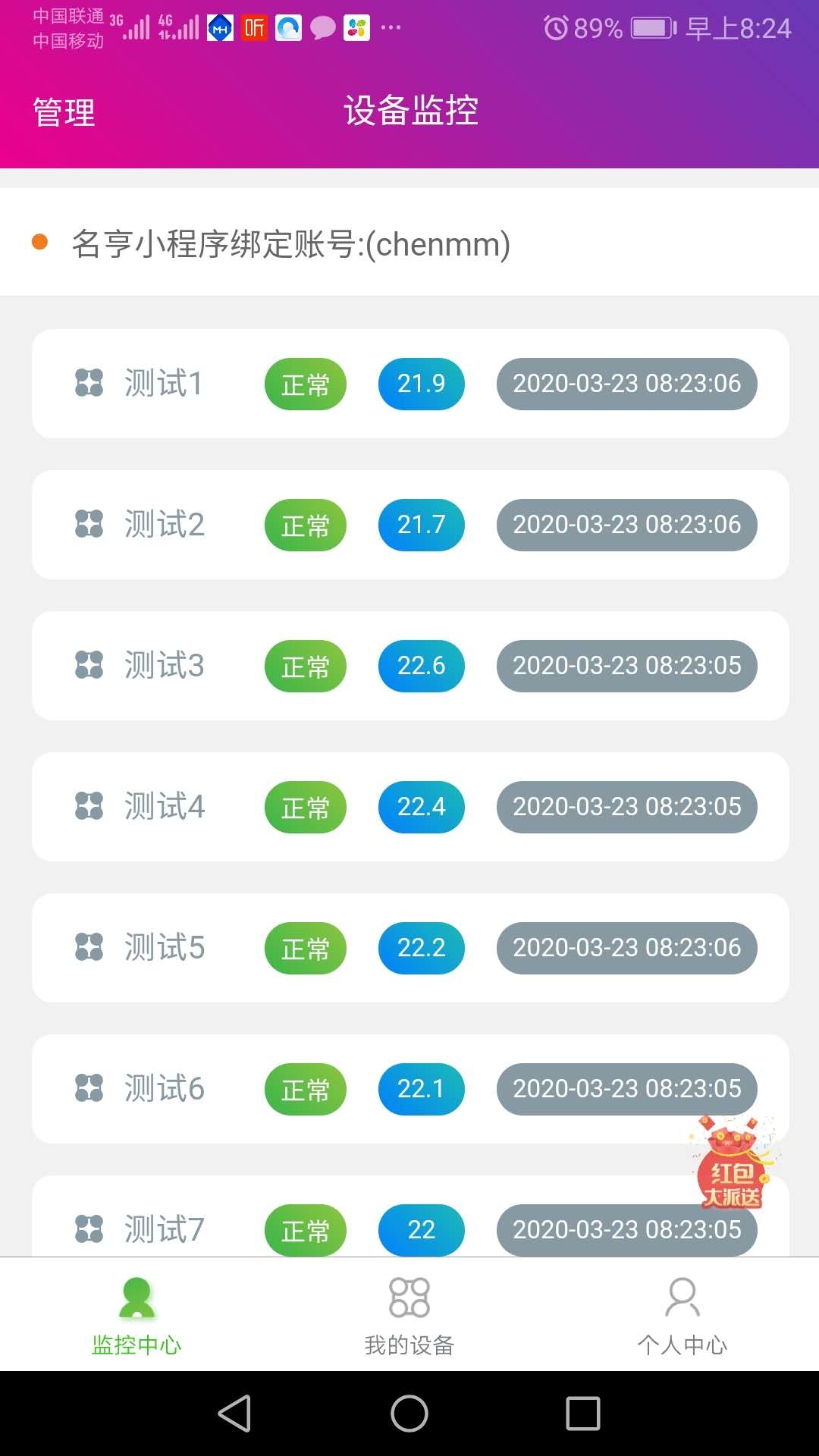
Task: Click the temperature value 22.6 on 测试3
Action: pos(421,666)
